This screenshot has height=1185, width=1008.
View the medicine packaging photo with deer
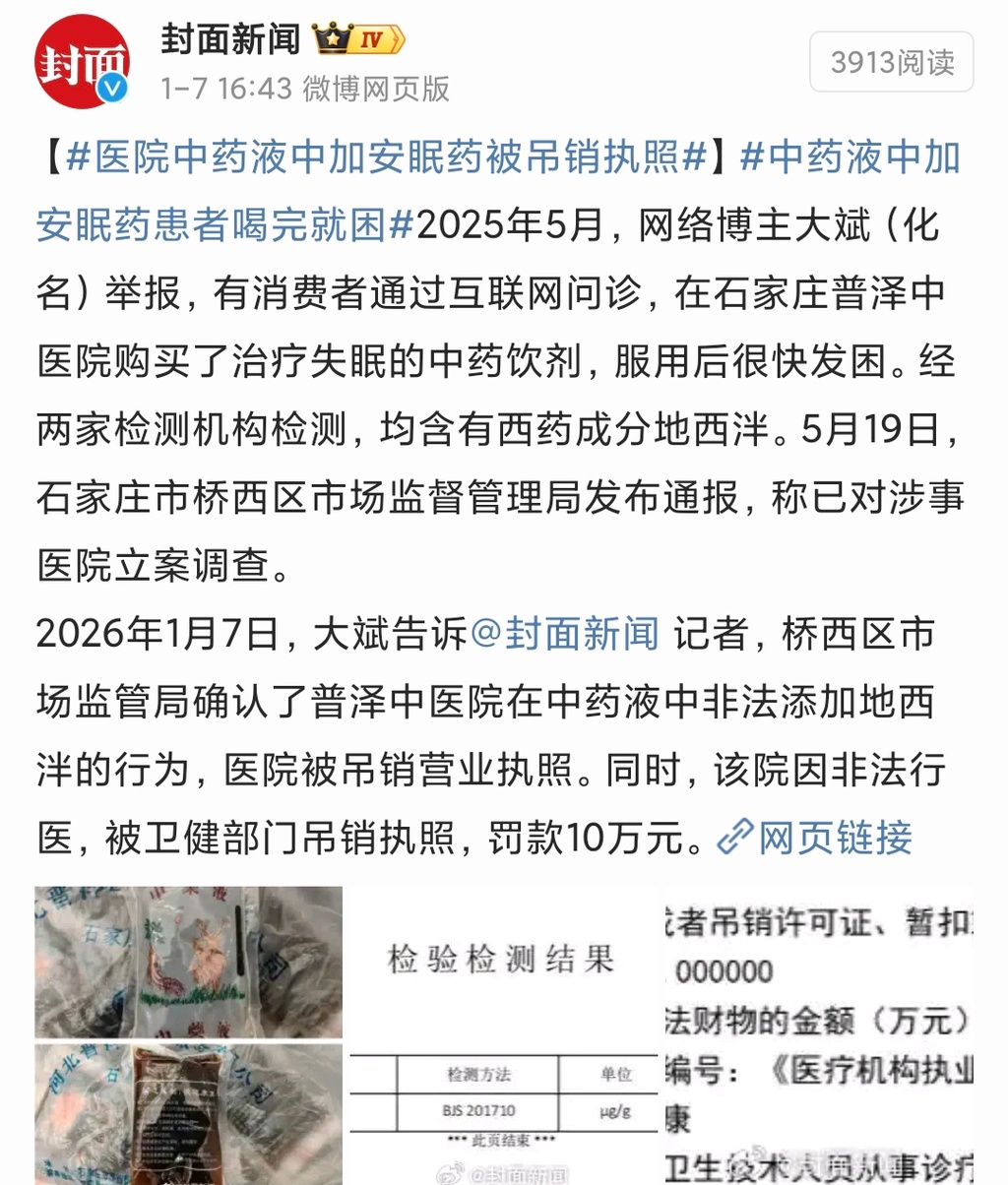coord(189,962)
